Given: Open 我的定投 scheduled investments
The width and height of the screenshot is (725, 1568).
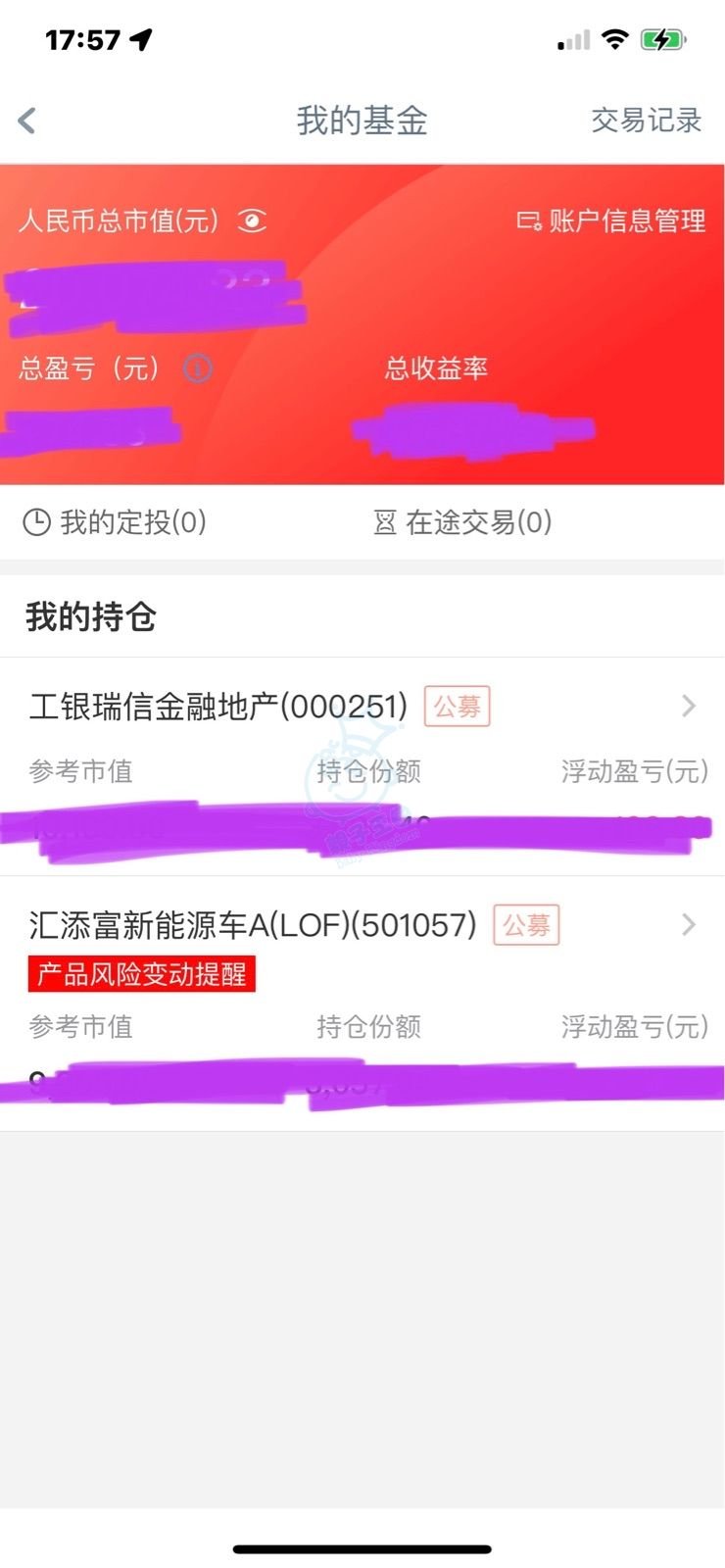Looking at the screenshot, I should coord(116,522).
